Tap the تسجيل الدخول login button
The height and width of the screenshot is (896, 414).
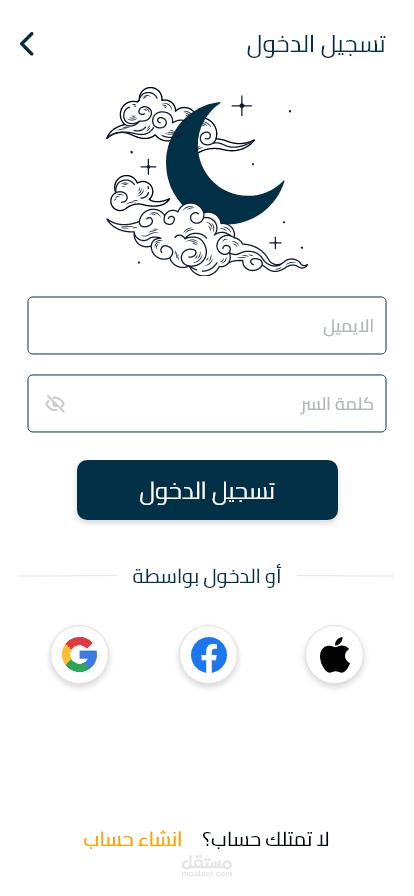pyautogui.click(x=207, y=490)
